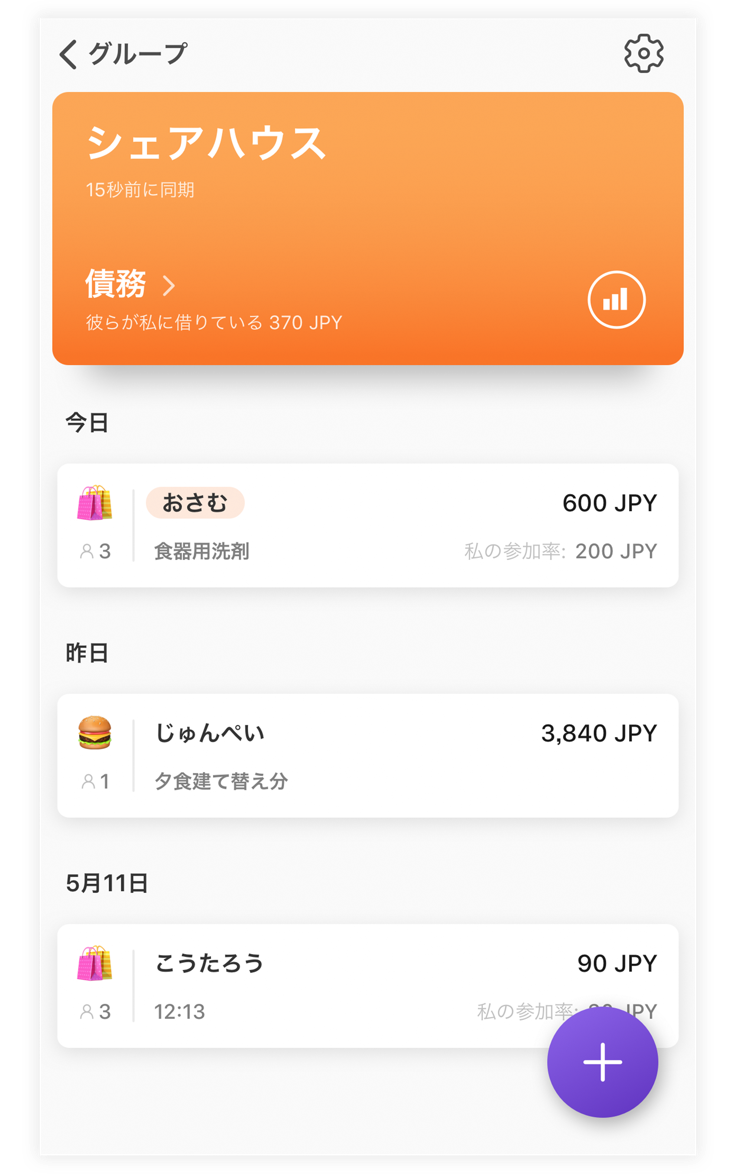Add a new expense with plus button

coord(602,1062)
